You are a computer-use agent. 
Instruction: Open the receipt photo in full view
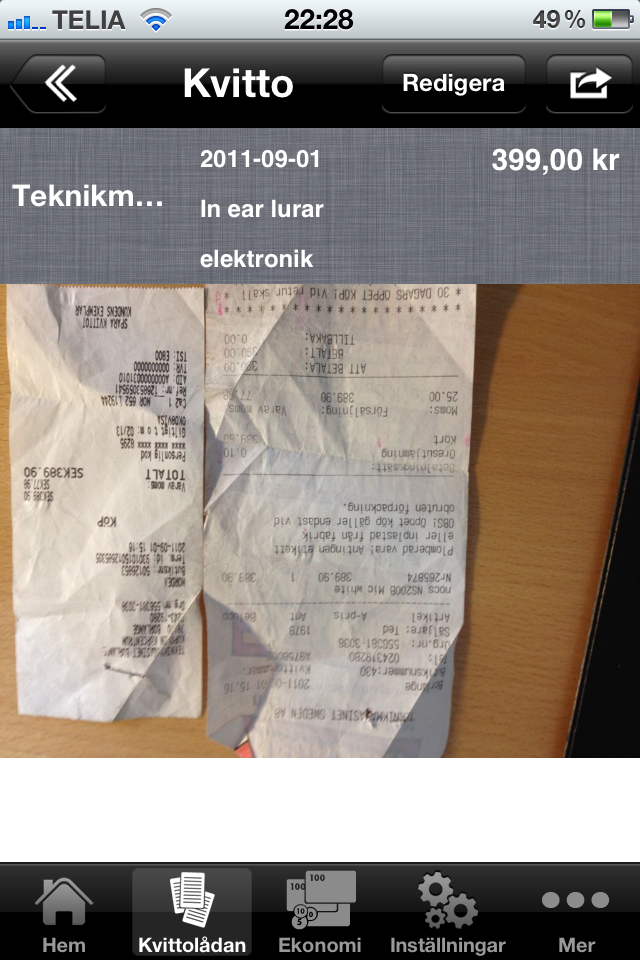[320, 520]
